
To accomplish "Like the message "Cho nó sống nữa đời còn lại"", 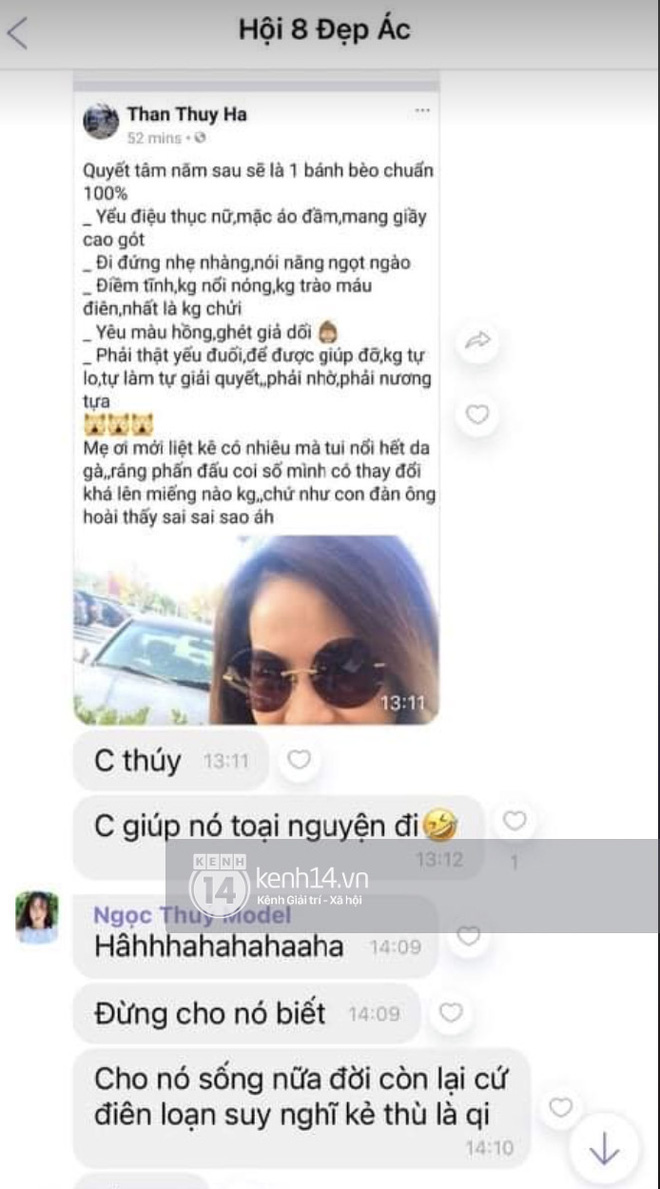I will 561,1107.
